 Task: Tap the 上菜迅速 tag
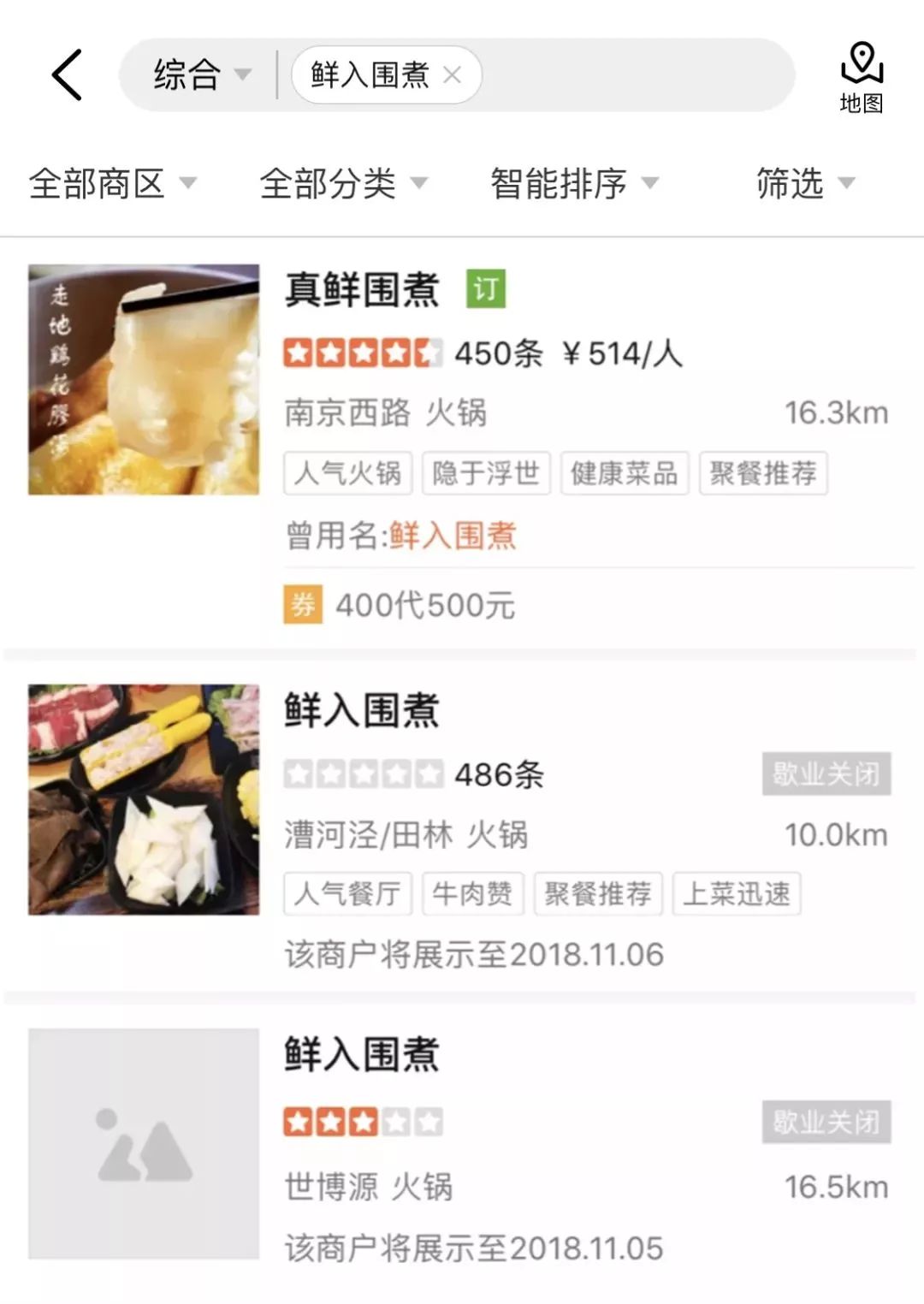pos(737,894)
